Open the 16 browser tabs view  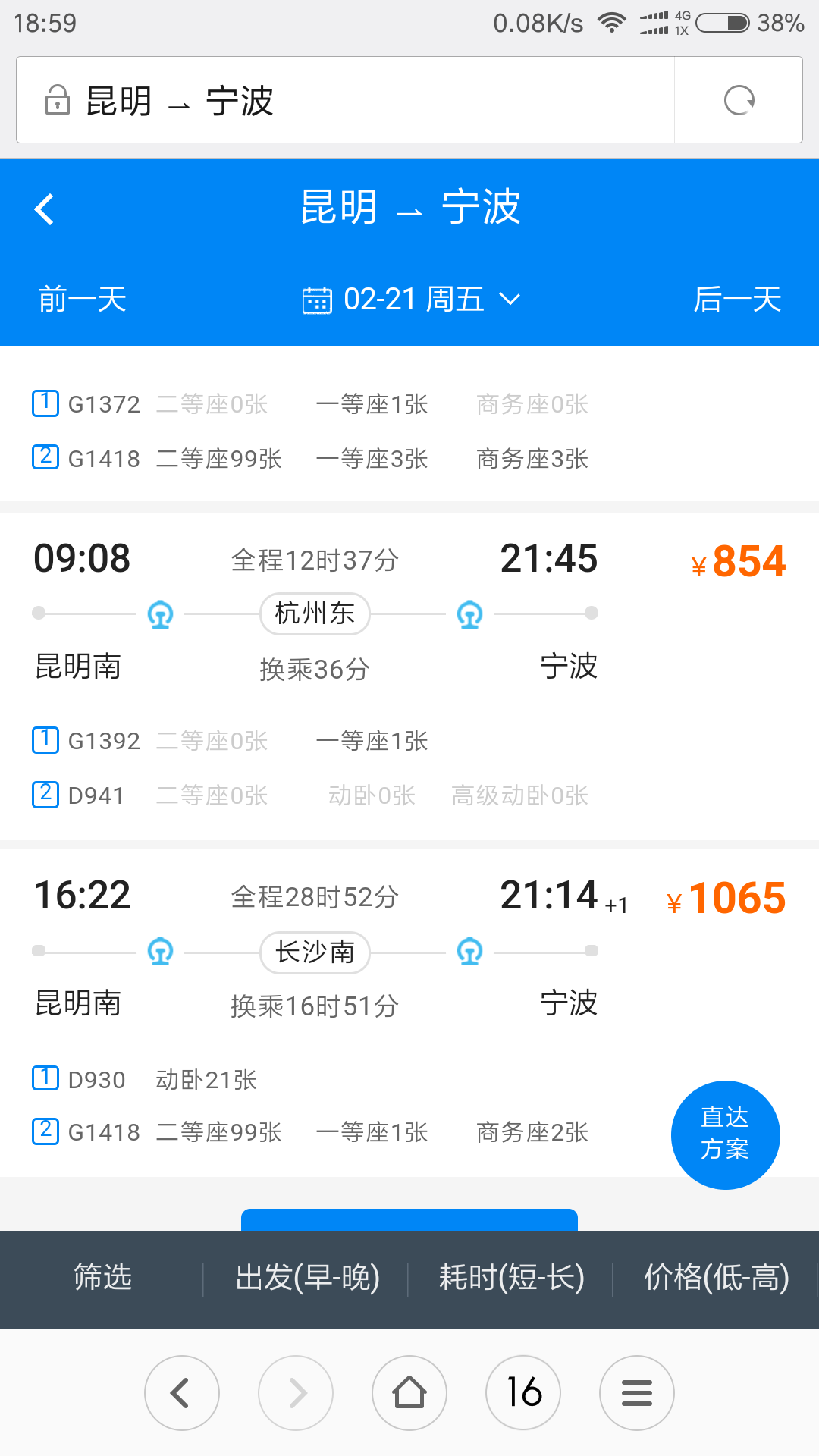click(x=523, y=1392)
